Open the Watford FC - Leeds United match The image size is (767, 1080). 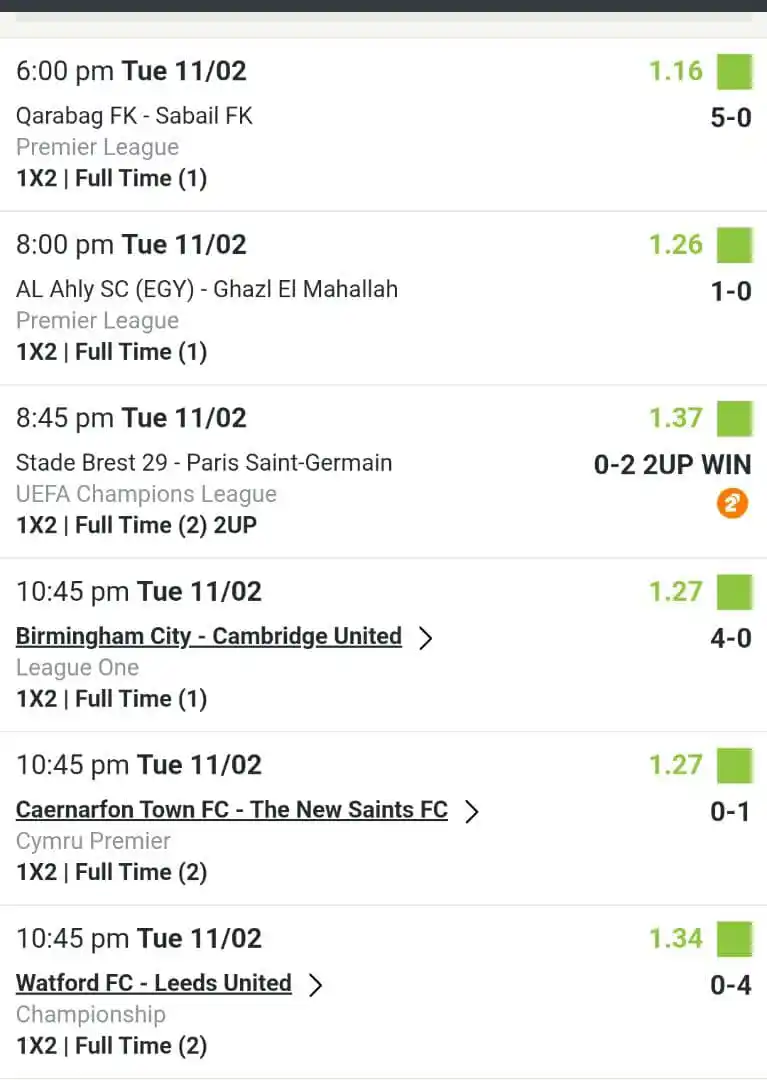tap(154, 984)
